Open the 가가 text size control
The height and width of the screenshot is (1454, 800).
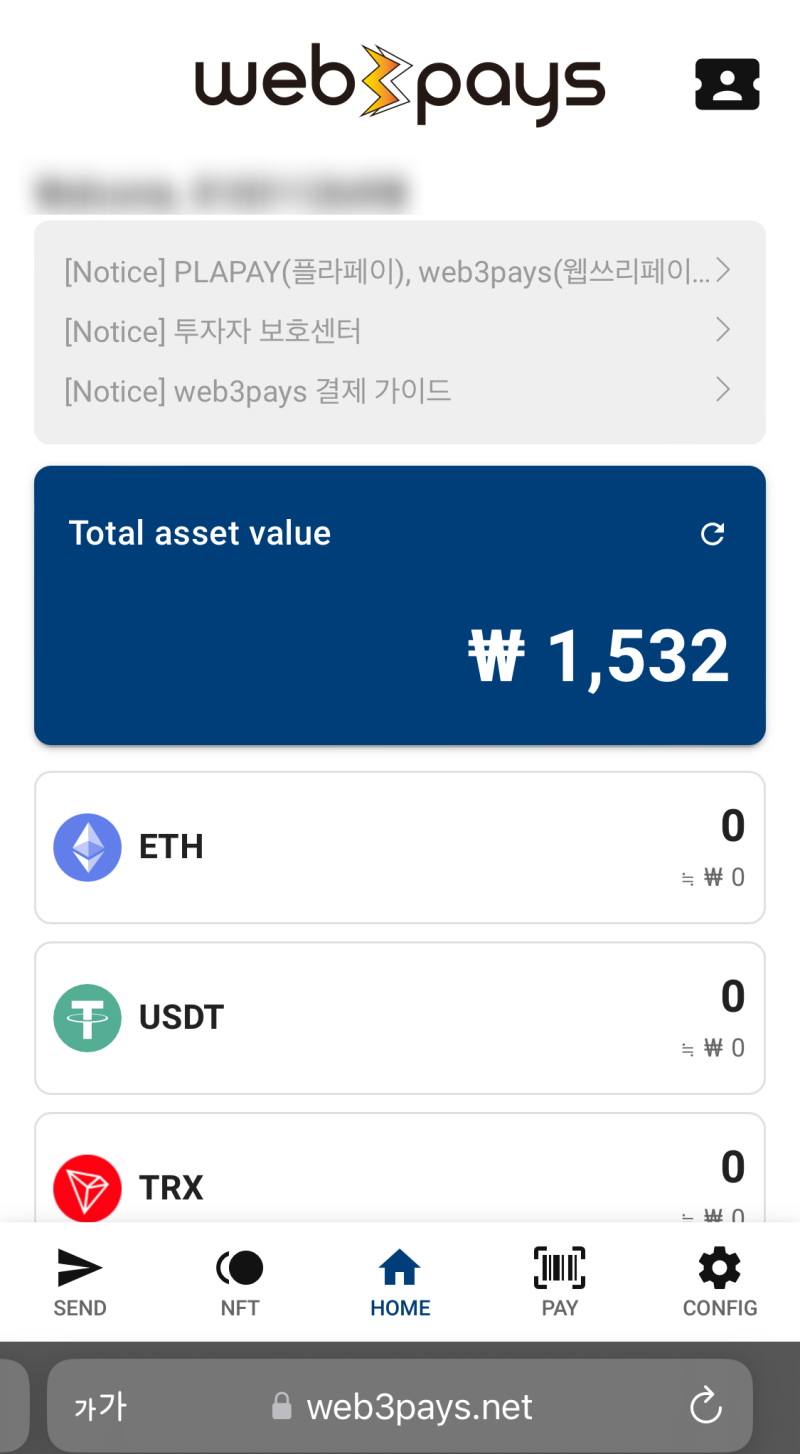click(99, 1406)
